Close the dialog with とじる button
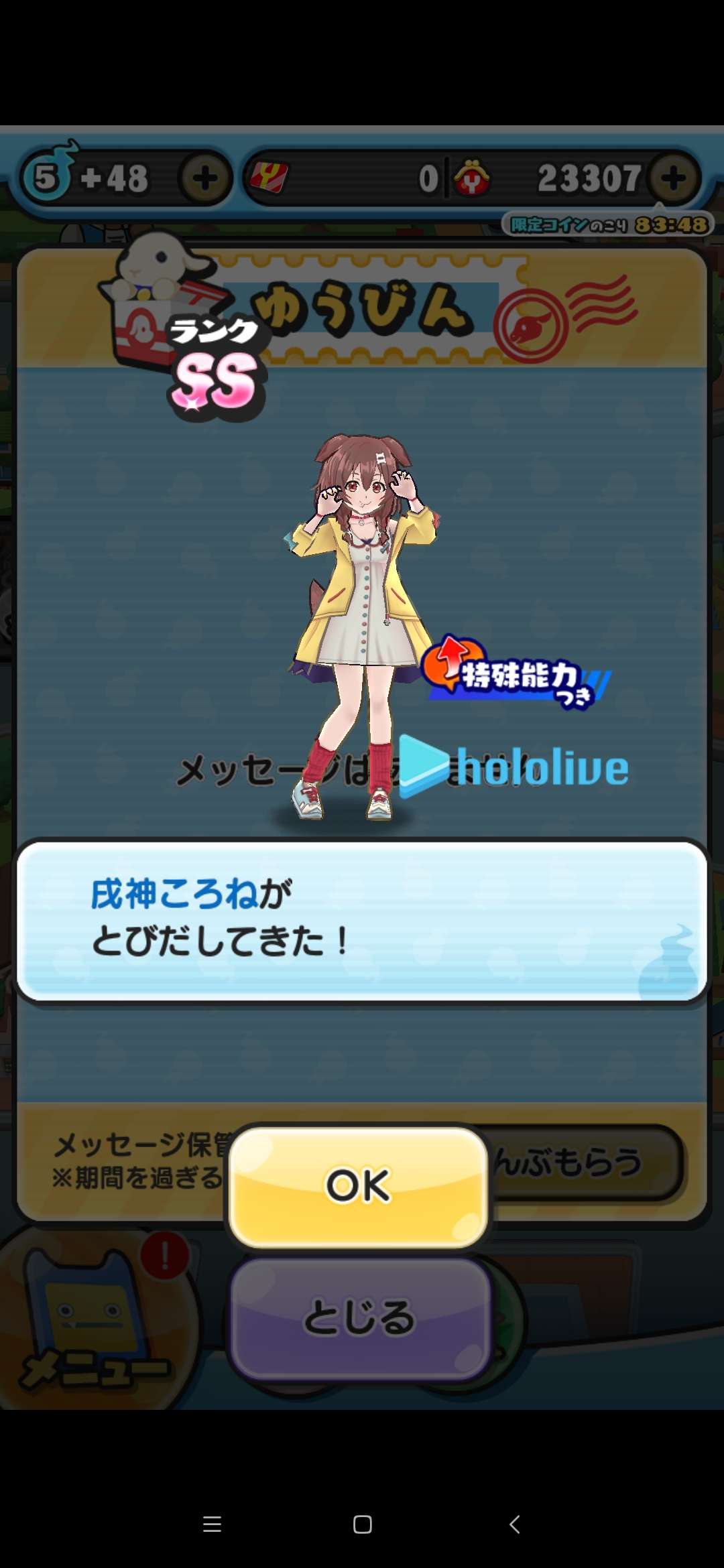 (360, 1317)
